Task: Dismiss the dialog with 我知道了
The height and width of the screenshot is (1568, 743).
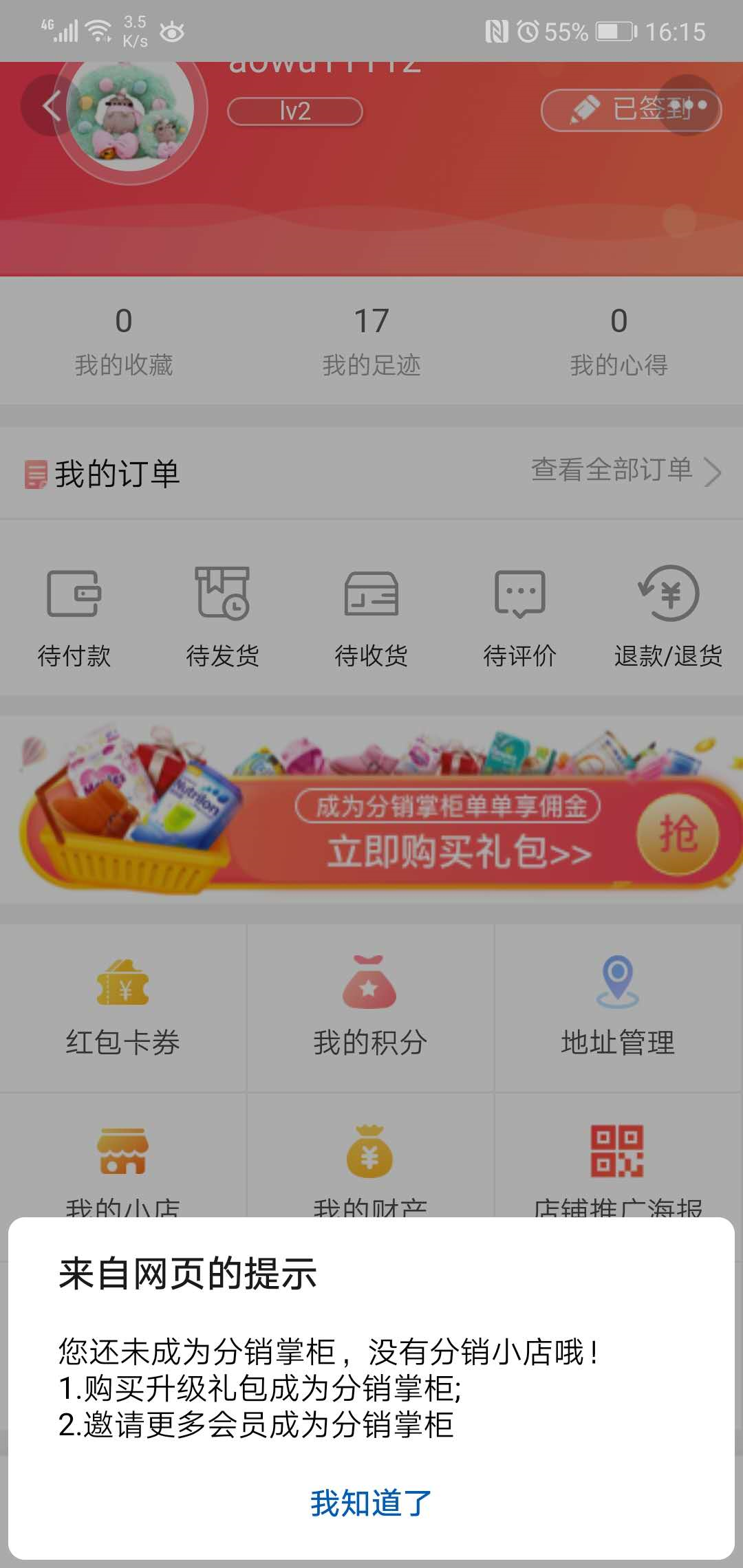Action: (x=371, y=1503)
